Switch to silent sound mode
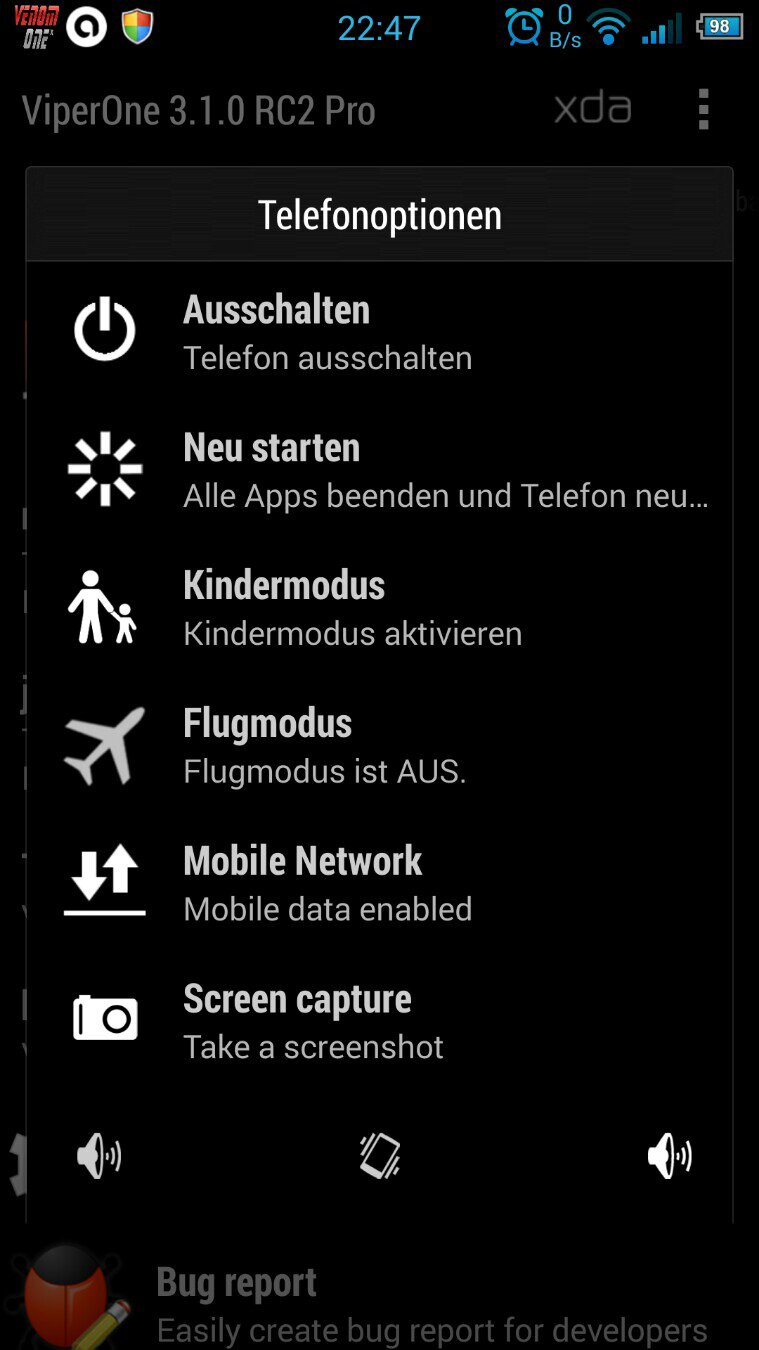759x1350 pixels. (x=99, y=1157)
